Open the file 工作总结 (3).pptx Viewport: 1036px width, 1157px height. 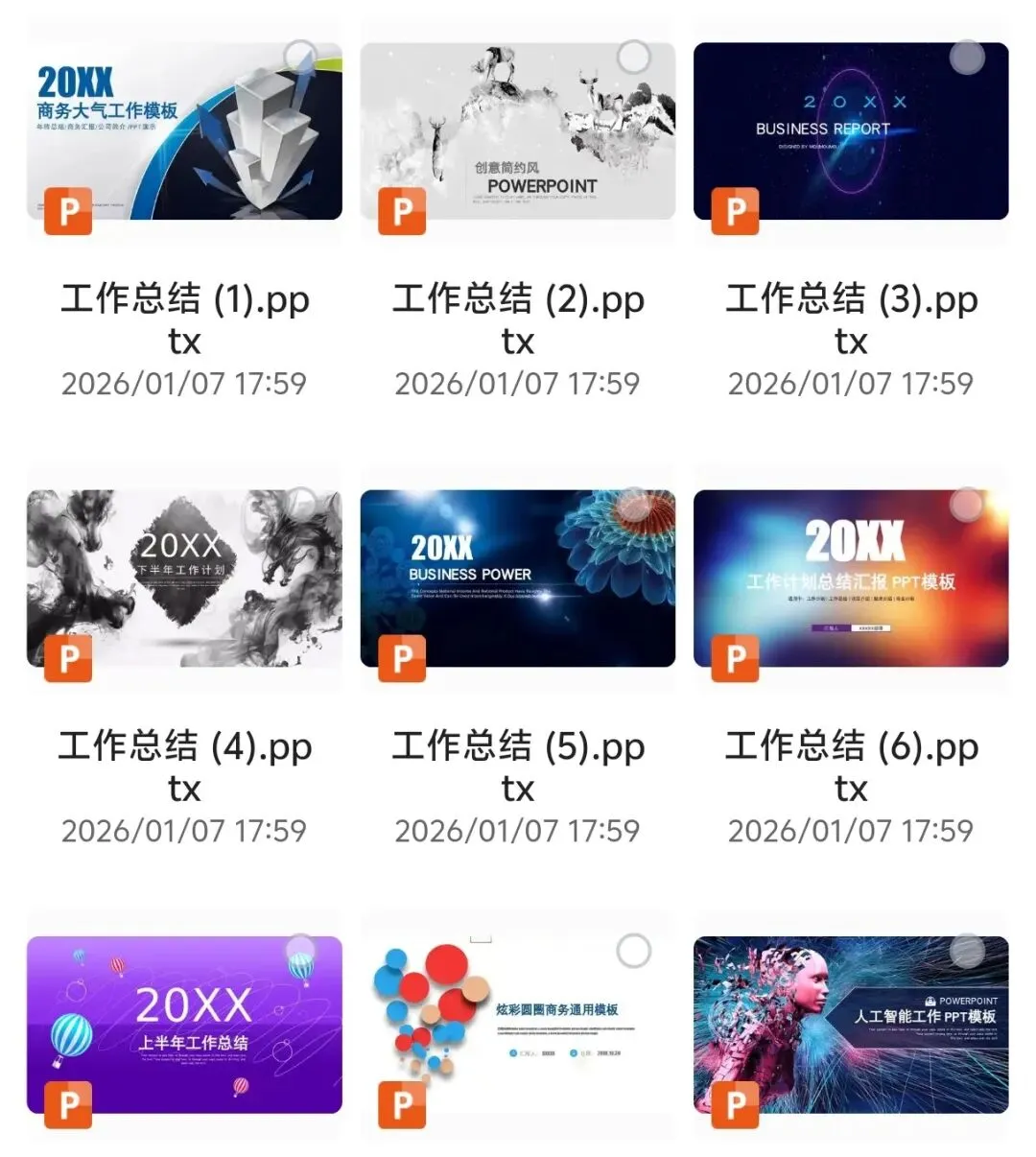click(851, 131)
